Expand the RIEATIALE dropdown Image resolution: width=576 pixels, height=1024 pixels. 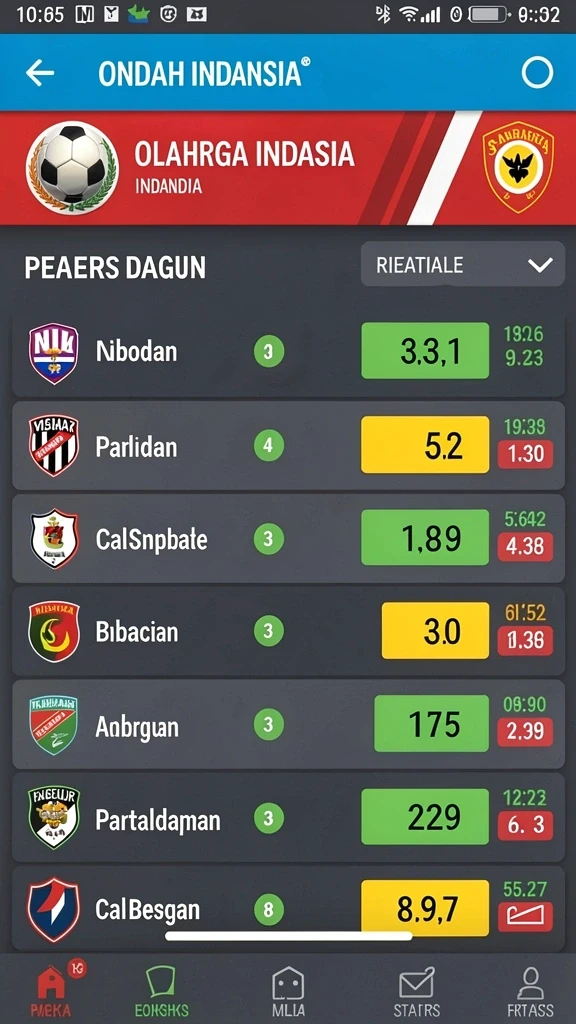click(x=462, y=264)
